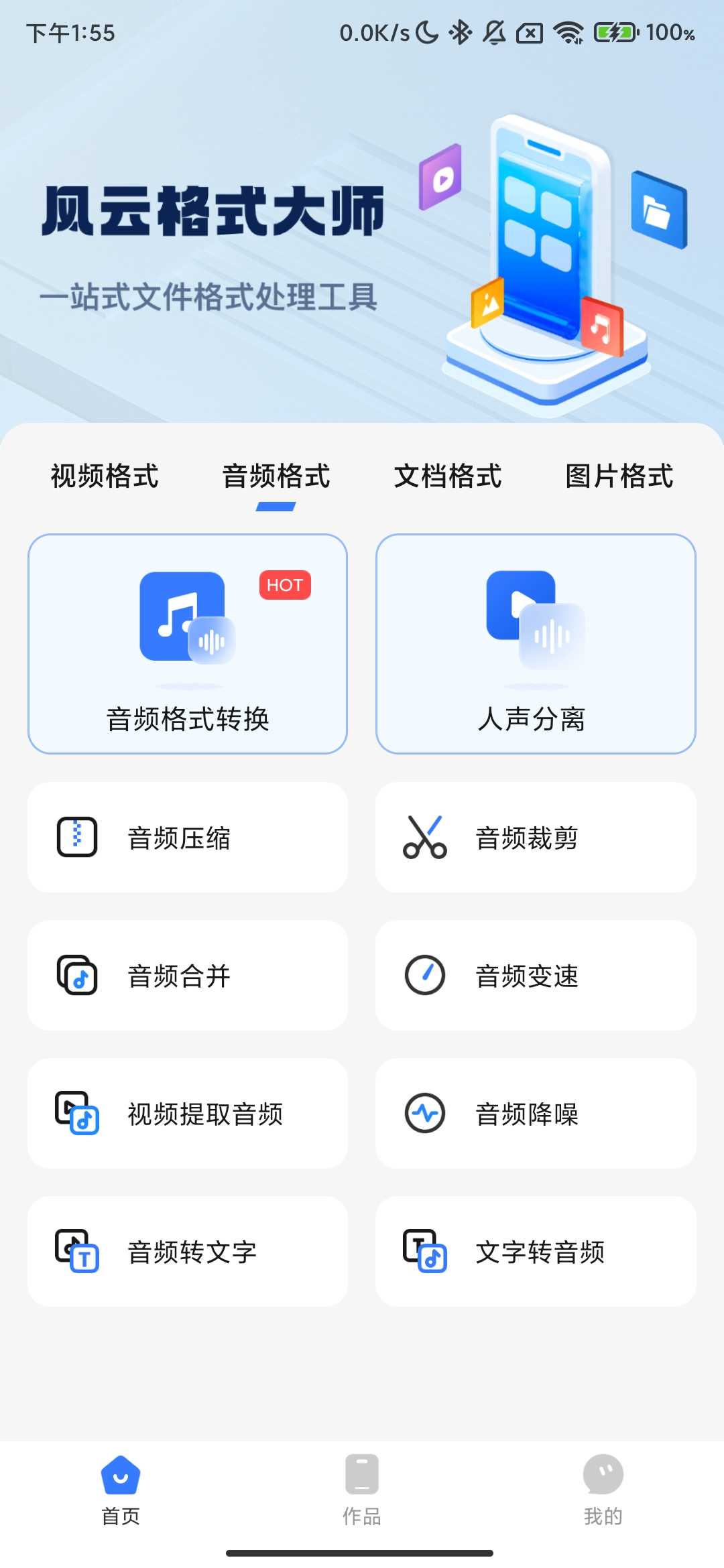Screen dimensions: 724x1568
Task: Click the speedometer icon for 音频变速
Action: [x=425, y=976]
